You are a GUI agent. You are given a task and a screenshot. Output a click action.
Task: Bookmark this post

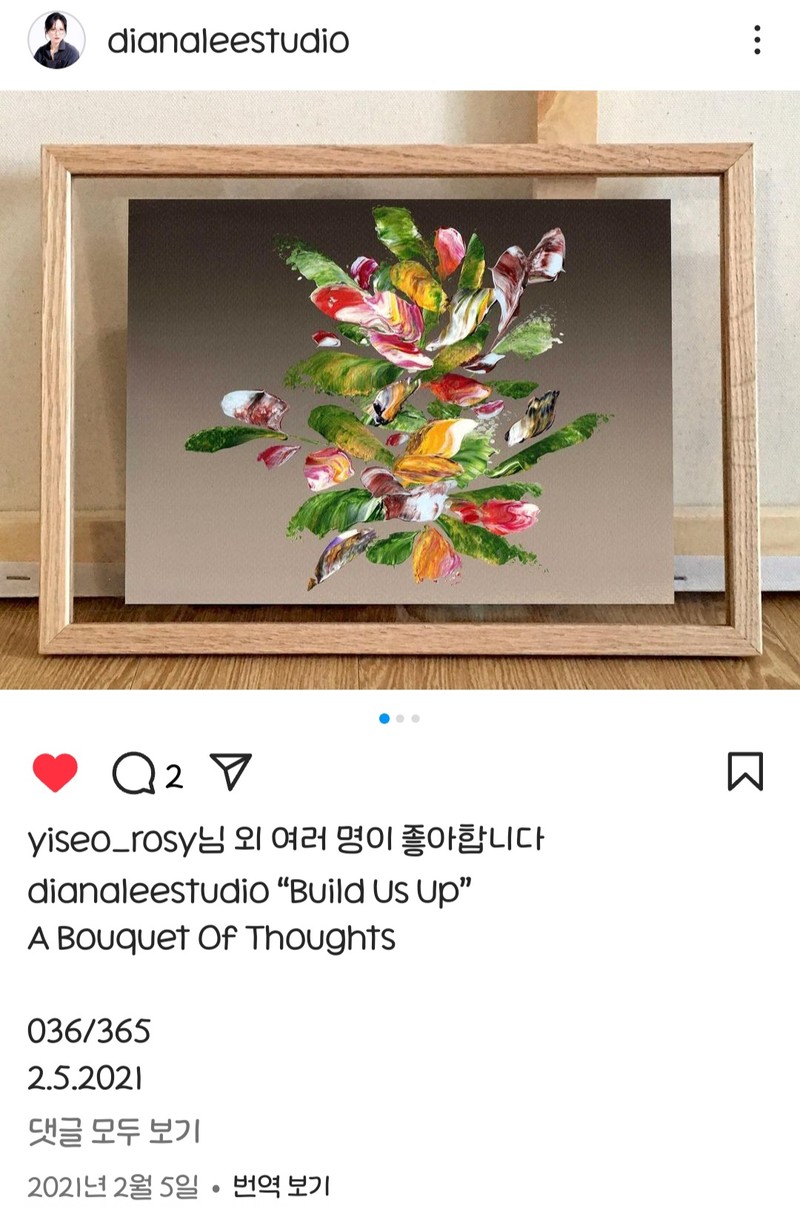click(x=745, y=772)
